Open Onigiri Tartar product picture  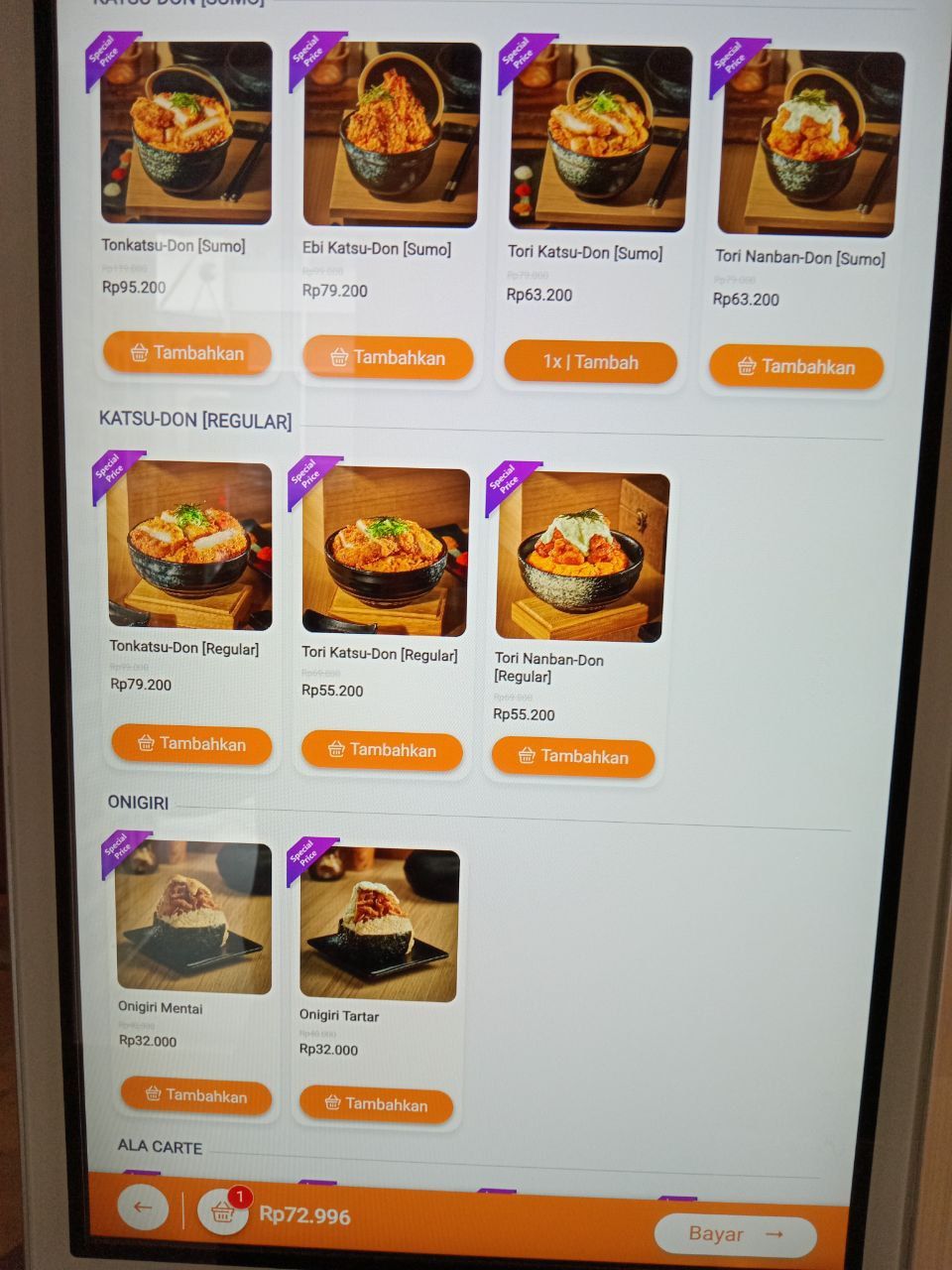tap(379, 925)
